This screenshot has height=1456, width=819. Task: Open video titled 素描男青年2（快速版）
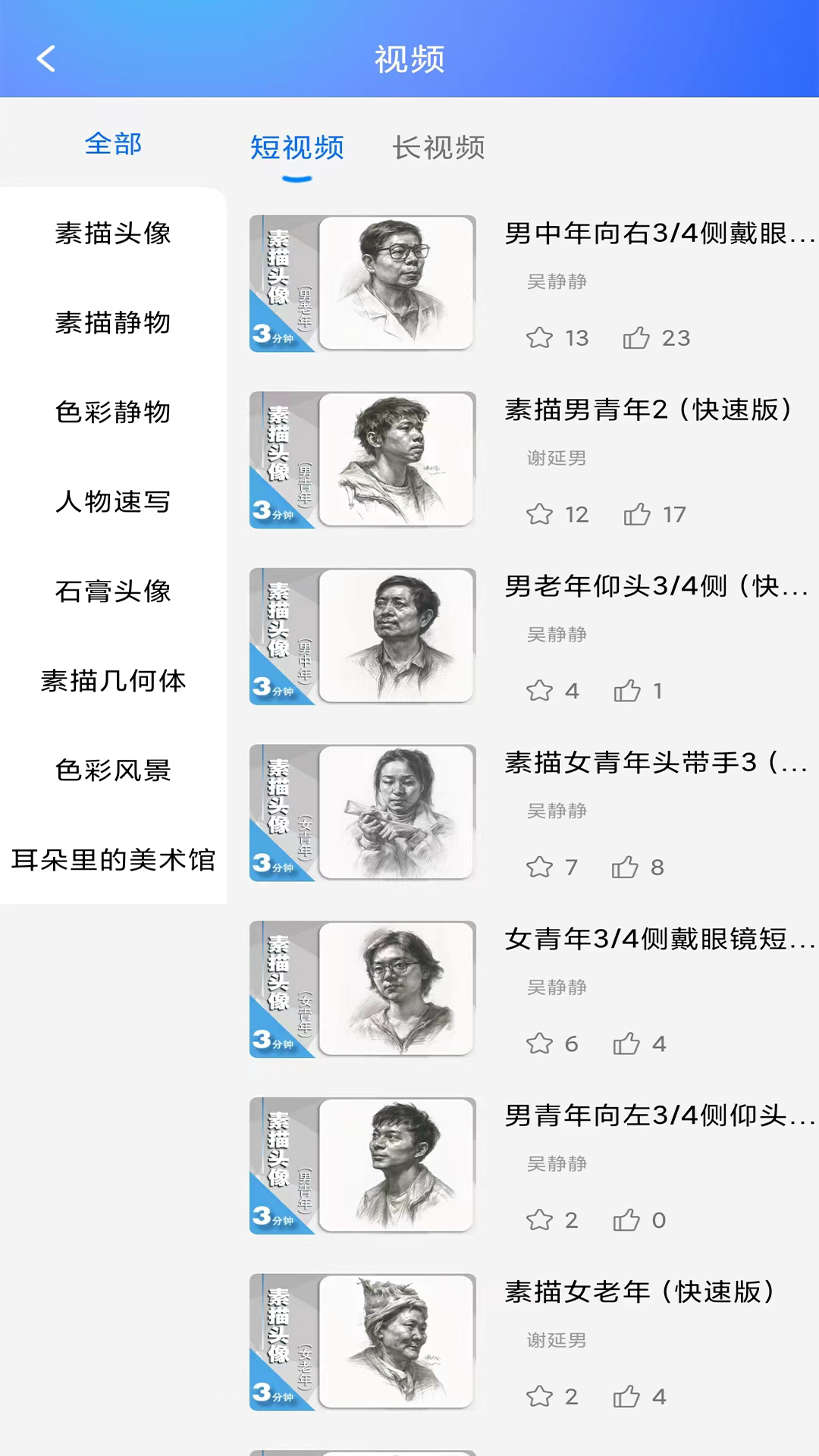coord(648,408)
